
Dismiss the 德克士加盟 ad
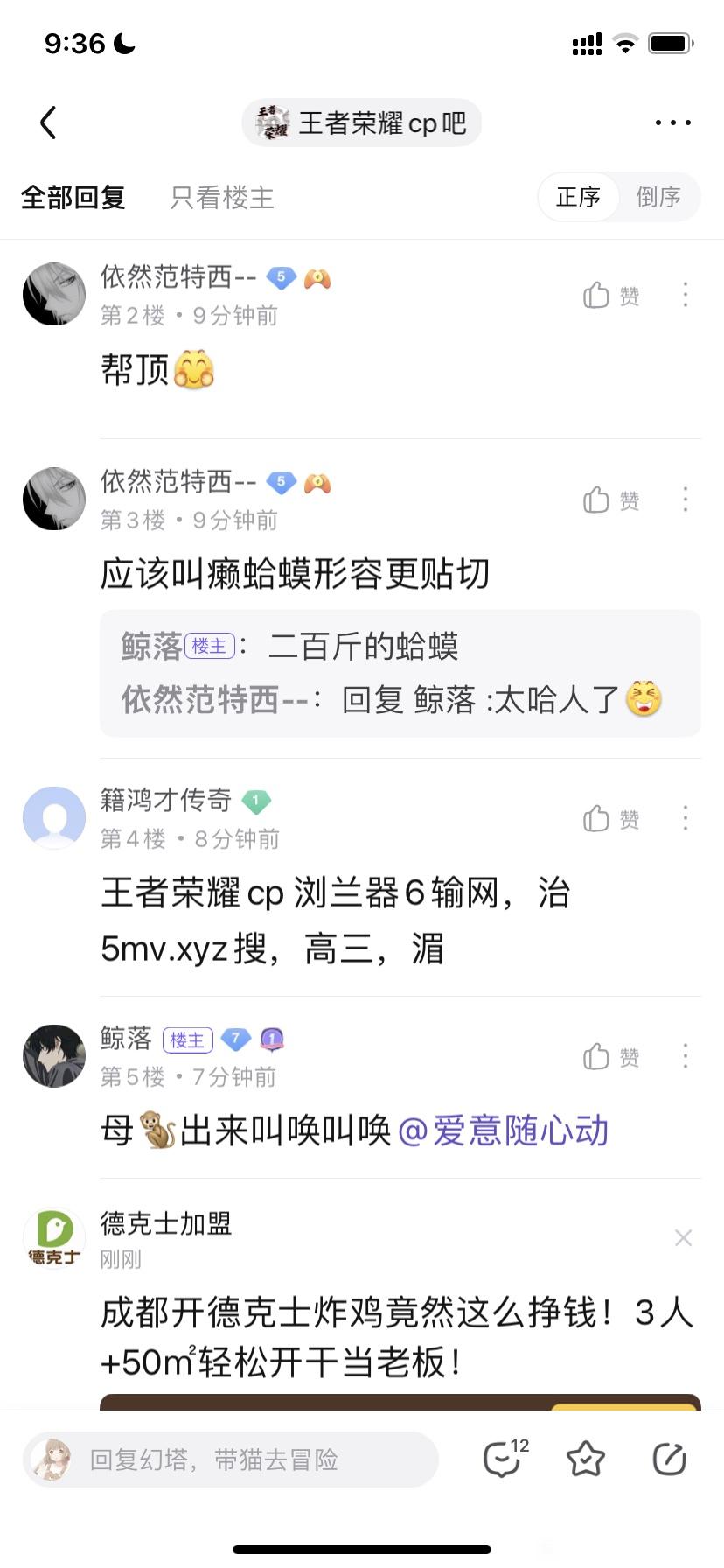(x=683, y=1237)
